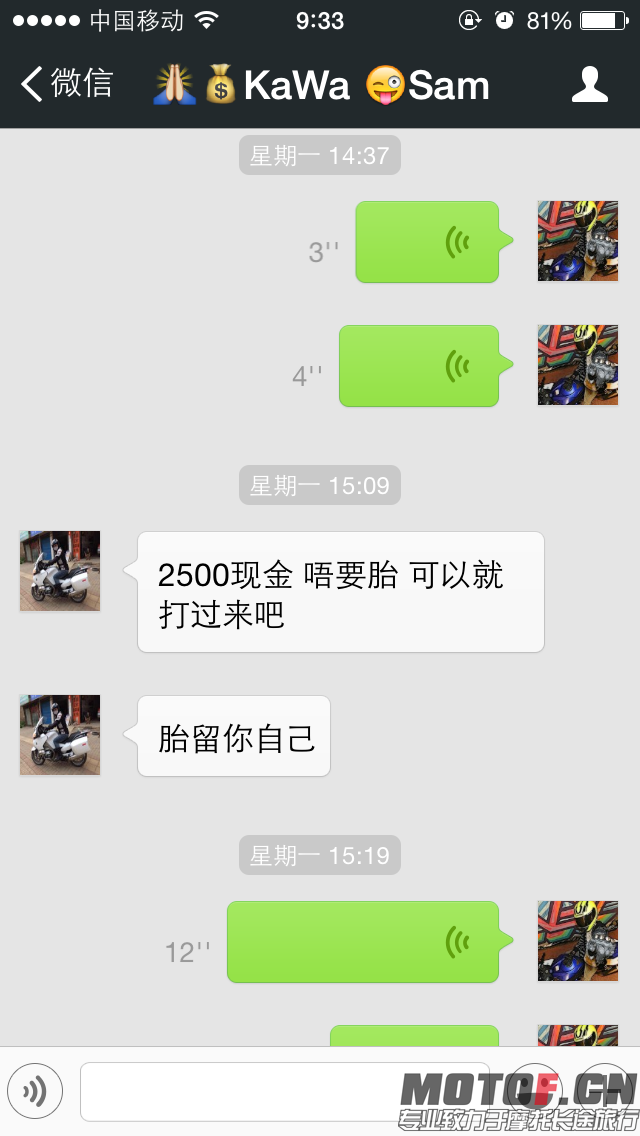Open contact's avatar beside 胎留你自己 message
The height and width of the screenshot is (1136, 640).
[60, 735]
